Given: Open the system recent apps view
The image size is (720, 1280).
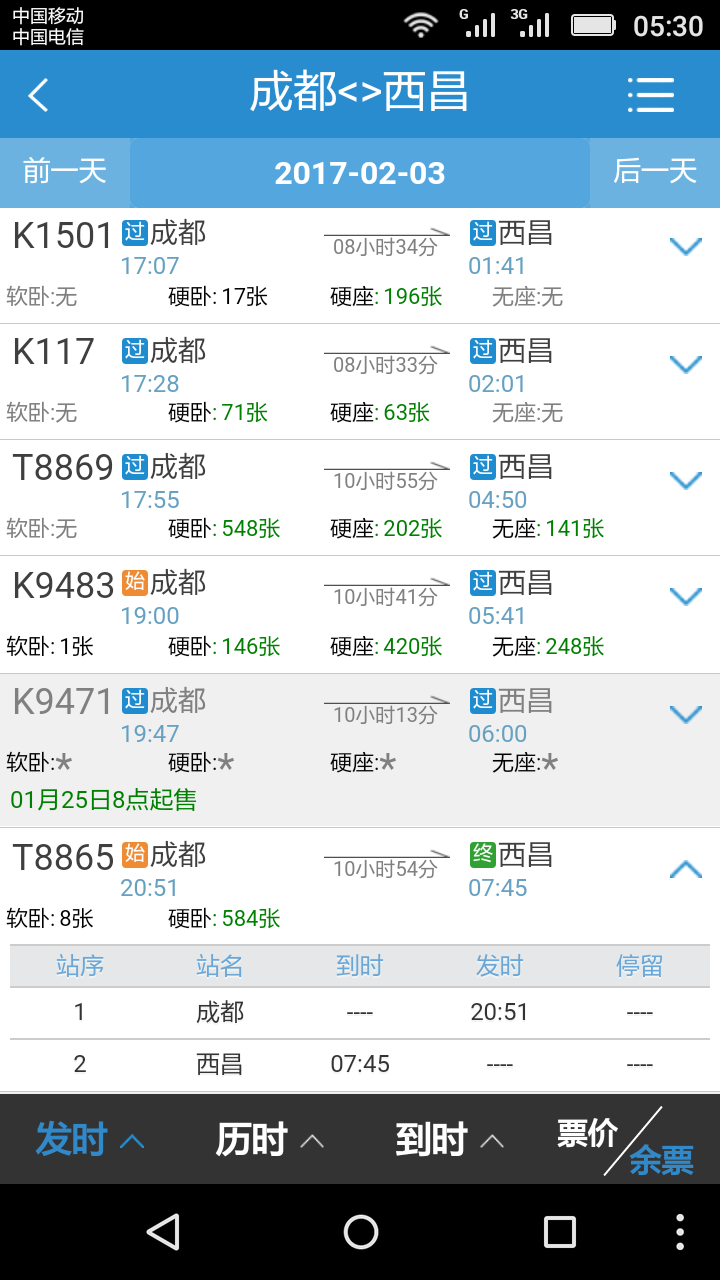Looking at the screenshot, I should (560, 1232).
